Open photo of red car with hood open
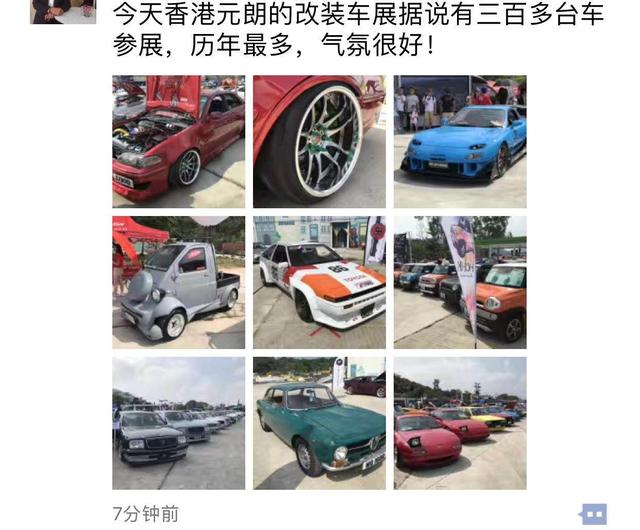The width and height of the screenshot is (640, 530). [178, 141]
